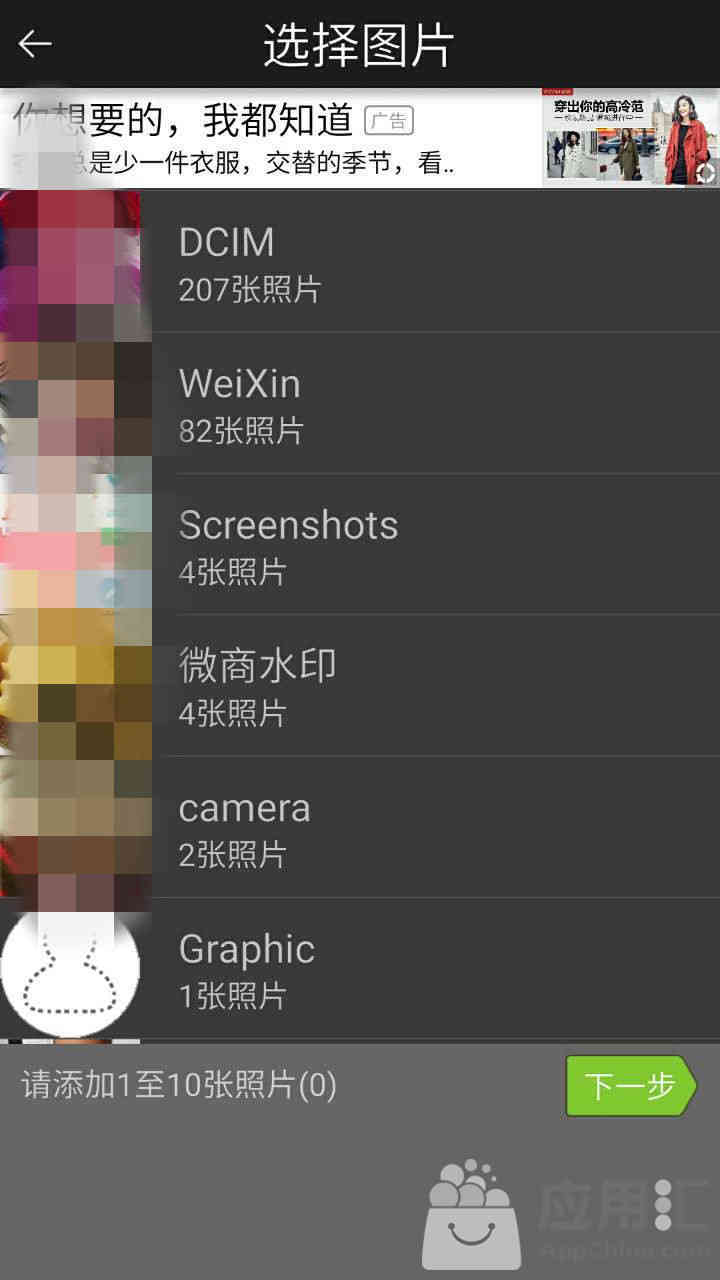
Task: Open the fashion ad banner
Action: (360, 138)
